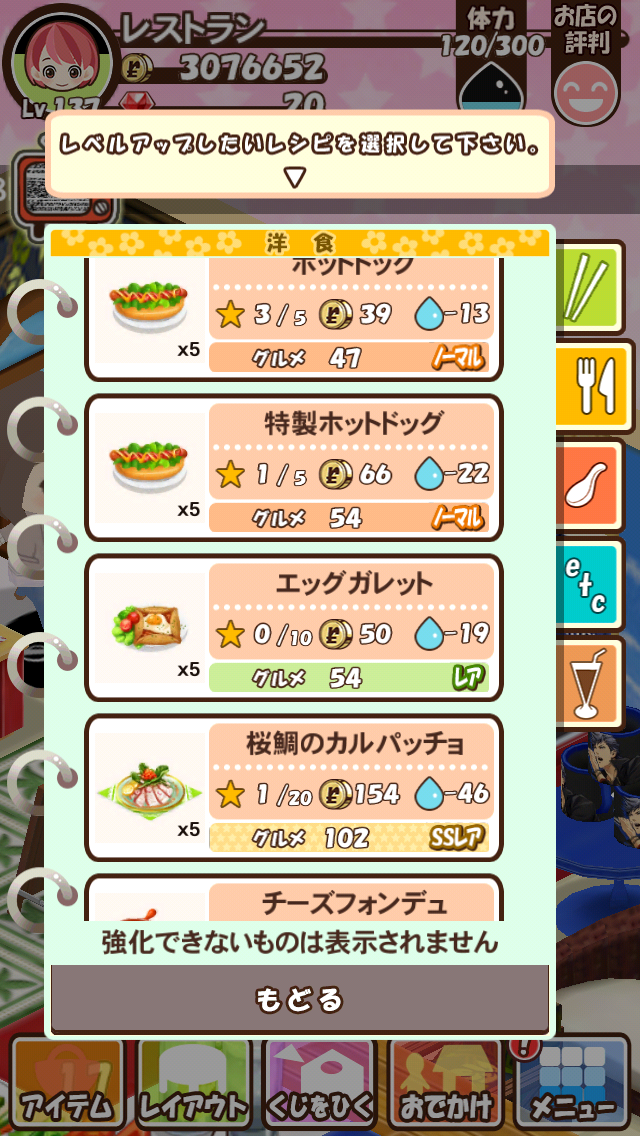Pick the 桜鯛のカルパッチョ recipe
The image size is (640, 1136).
pyautogui.click(x=294, y=787)
